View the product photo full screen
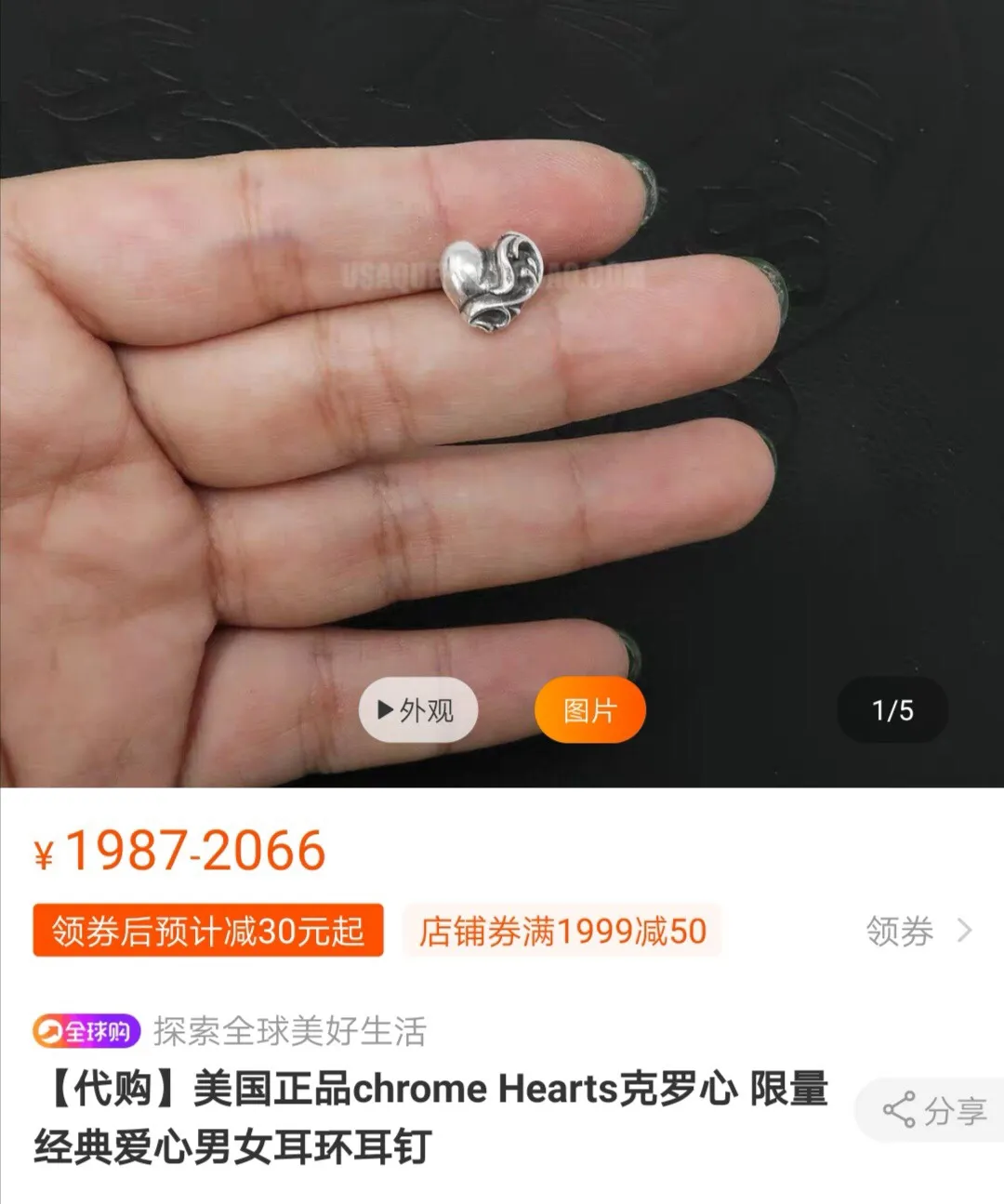Viewport: 1004px width, 1204px height. click(502, 372)
